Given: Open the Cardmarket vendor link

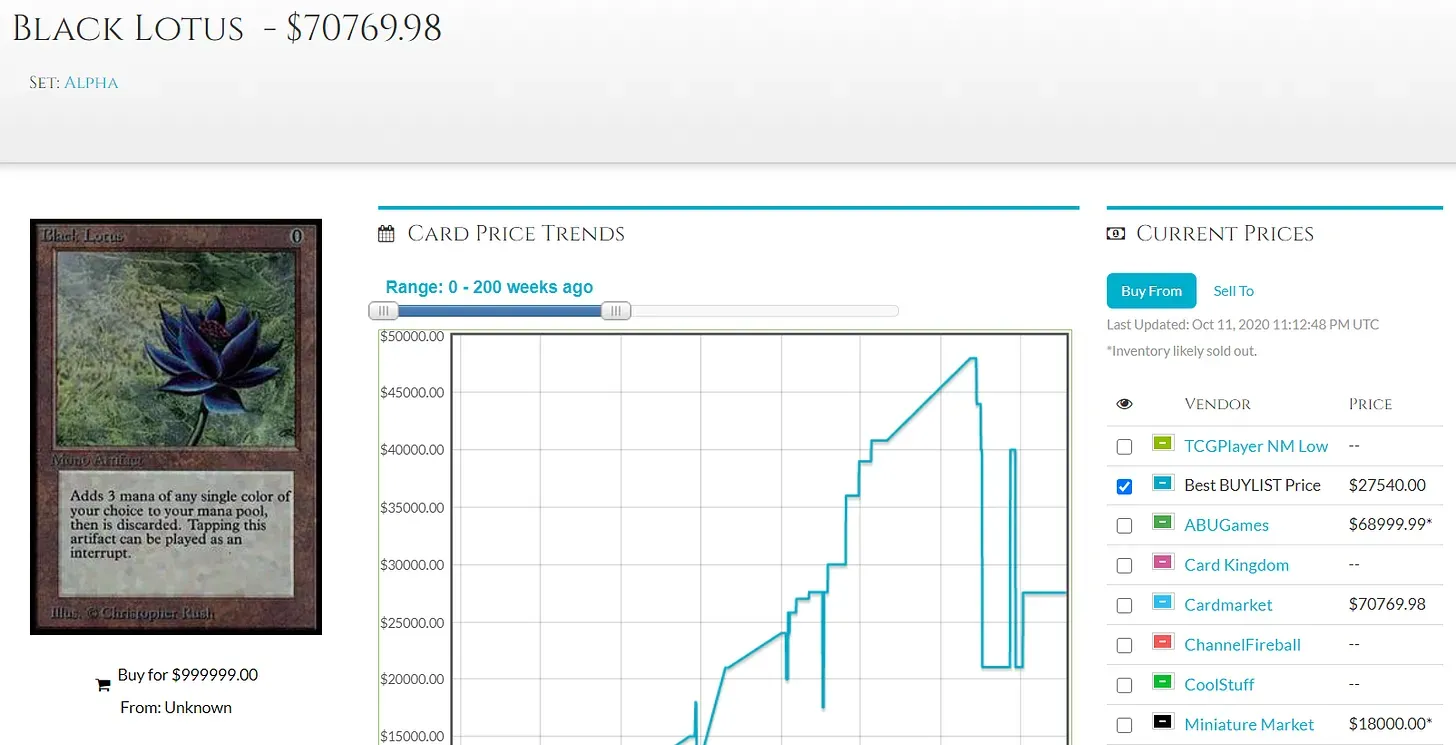Looking at the screenshot, I should click(x=1228, y=605).
